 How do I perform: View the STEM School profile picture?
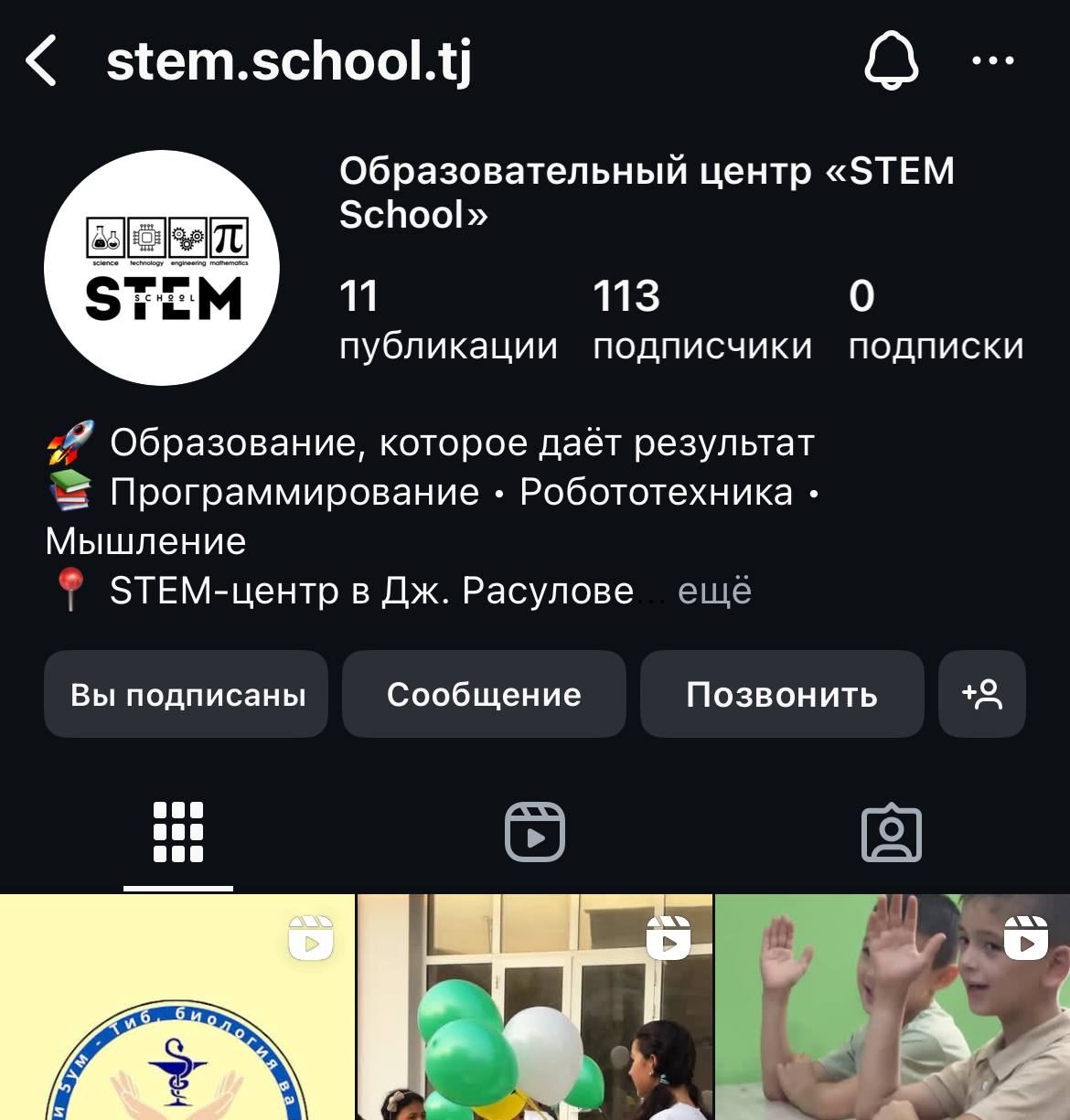coord(162,268)
